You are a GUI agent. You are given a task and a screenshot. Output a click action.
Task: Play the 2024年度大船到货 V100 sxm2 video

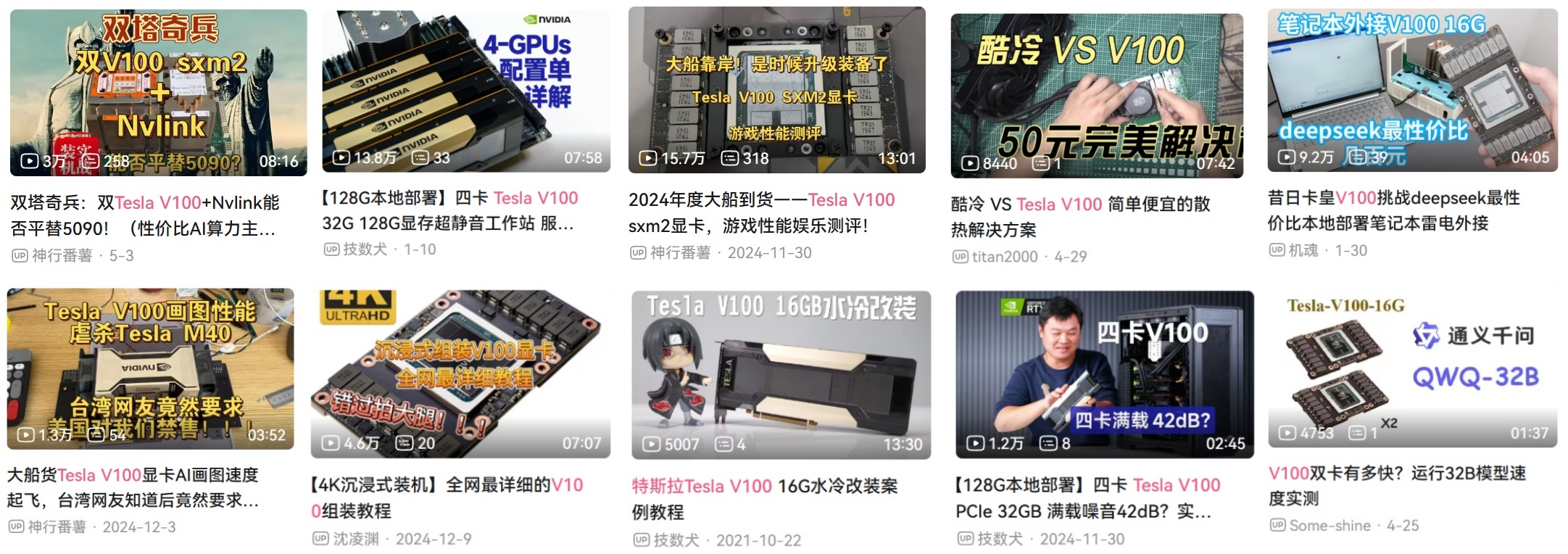[776, 90]
